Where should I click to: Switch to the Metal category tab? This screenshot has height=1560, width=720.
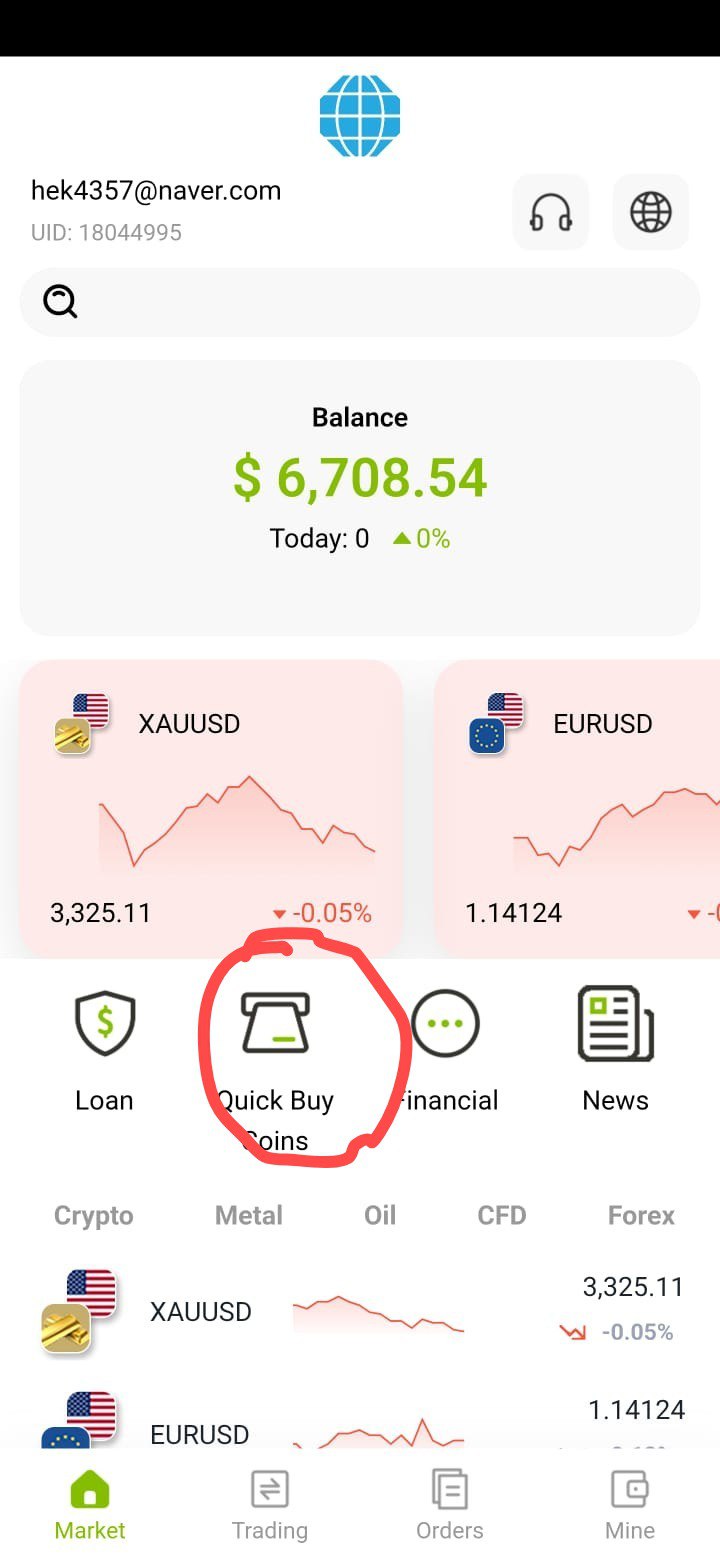249,1215
